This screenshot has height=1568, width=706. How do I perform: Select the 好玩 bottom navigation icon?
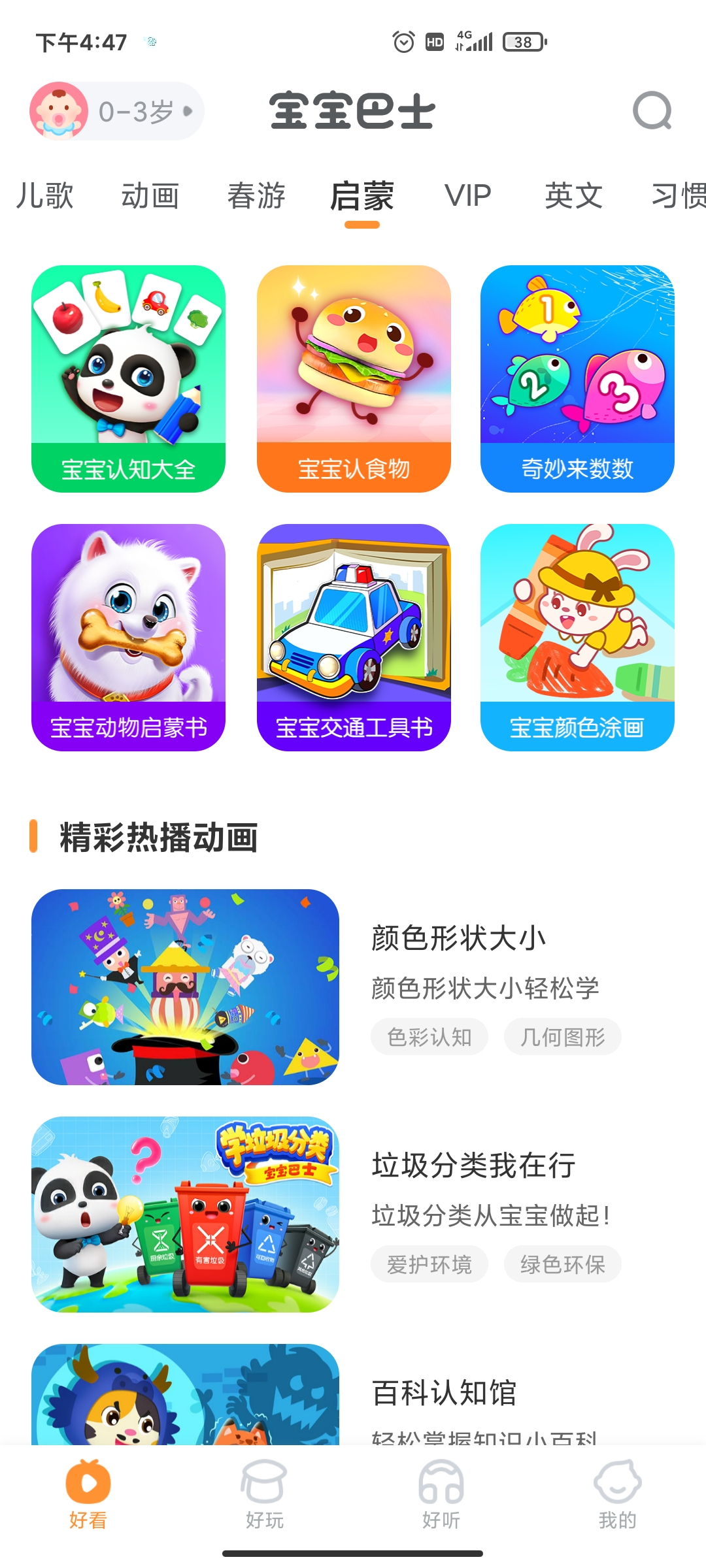click(265, 1496)
